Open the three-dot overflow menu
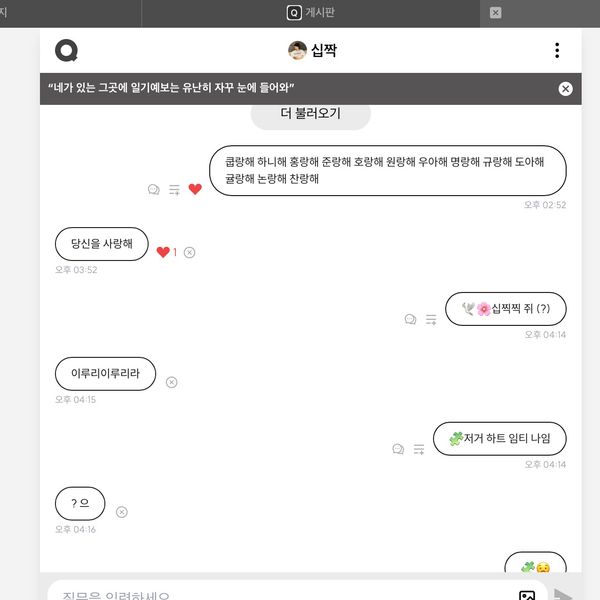Image resolution: width=600 pixels, height=600 pixels. [557, 51]
